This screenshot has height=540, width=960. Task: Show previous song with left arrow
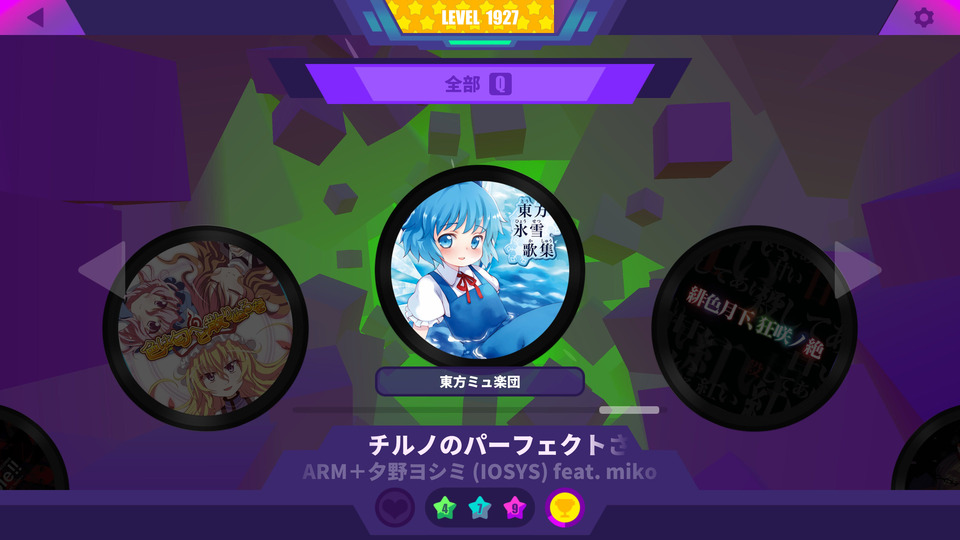click(x=100, y=268)
